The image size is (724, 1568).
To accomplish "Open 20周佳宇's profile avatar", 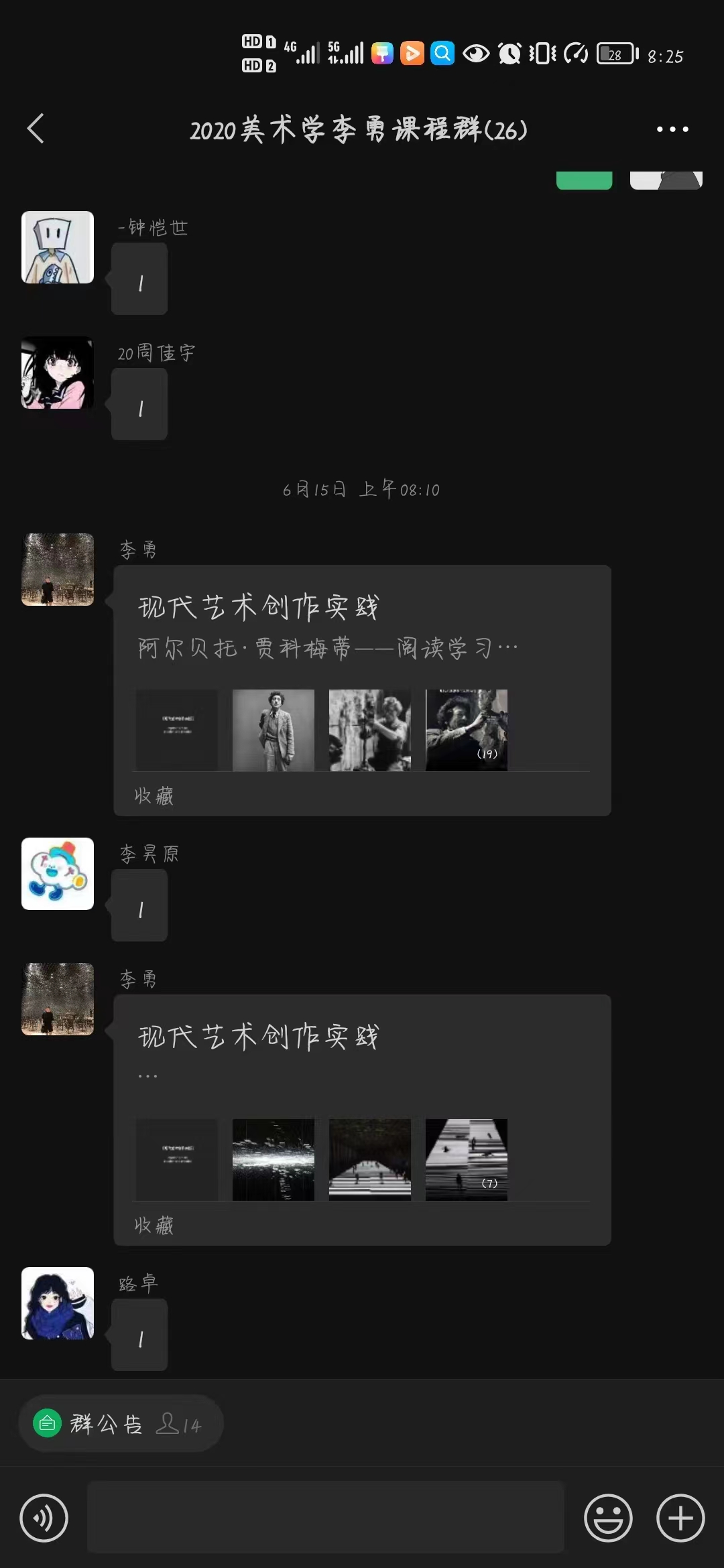I will point(58,373).
